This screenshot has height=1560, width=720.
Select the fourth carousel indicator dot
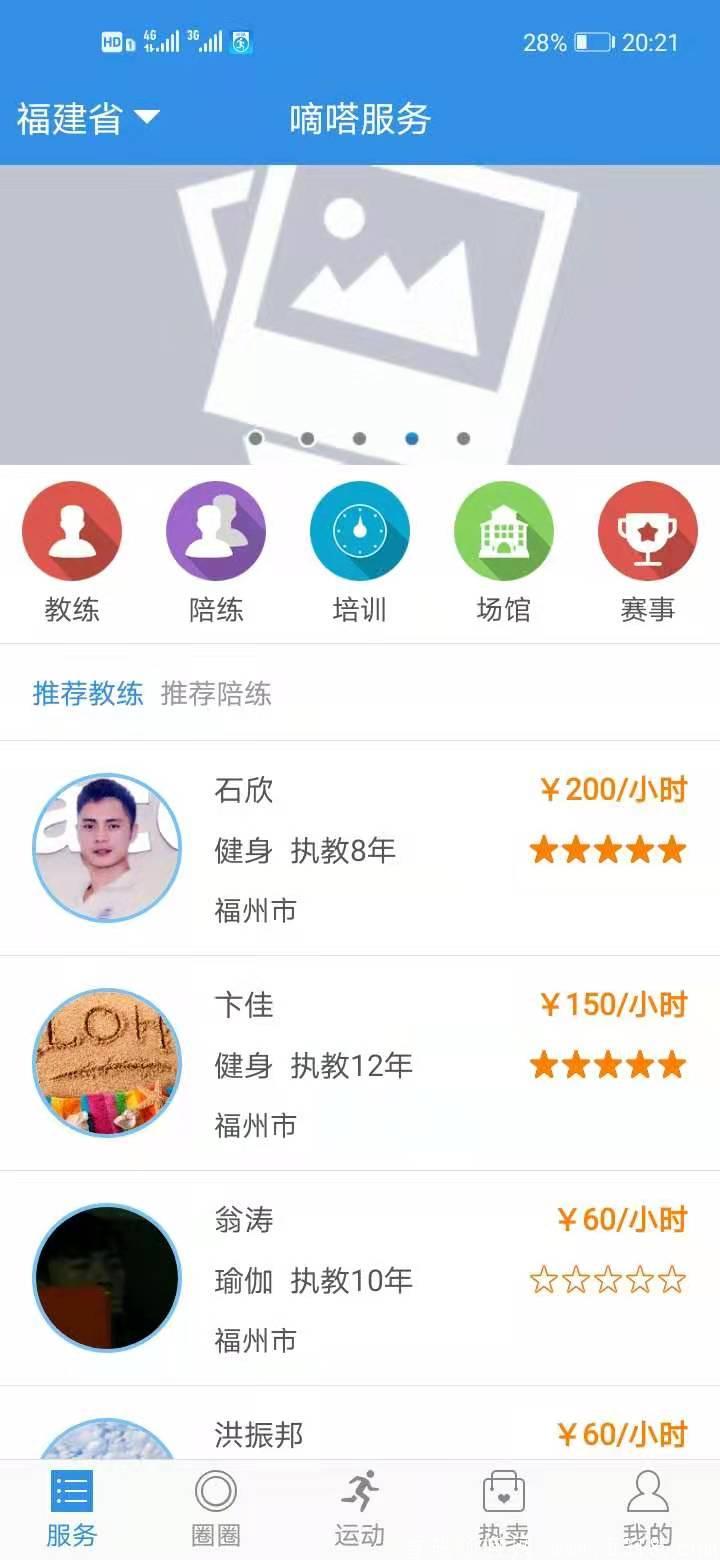(x=410, y=438)
